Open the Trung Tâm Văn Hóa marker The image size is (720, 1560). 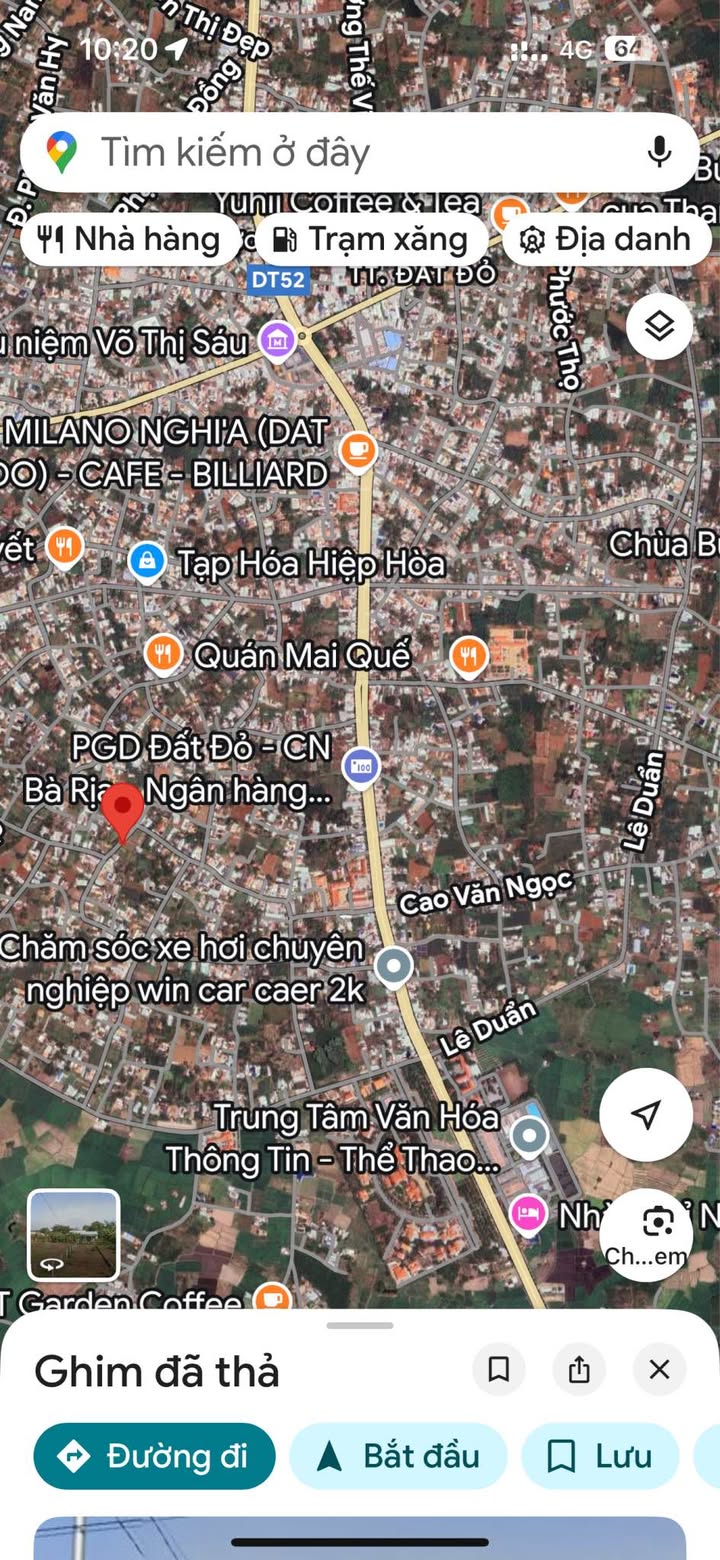[x=529, y=1135]
